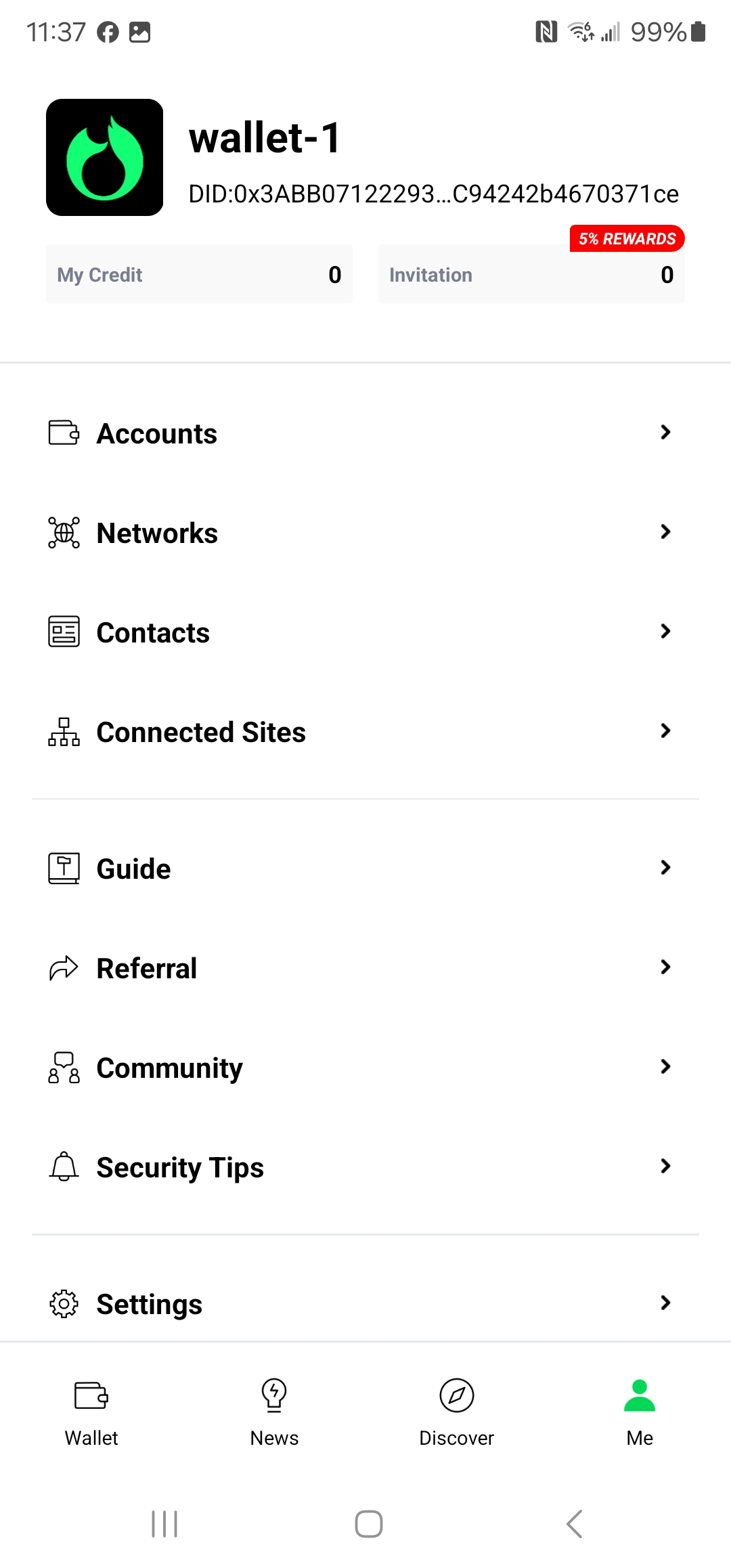Open the Invitation rewards card
This screenshot has width=731, height=1568.
coord(531,274)
